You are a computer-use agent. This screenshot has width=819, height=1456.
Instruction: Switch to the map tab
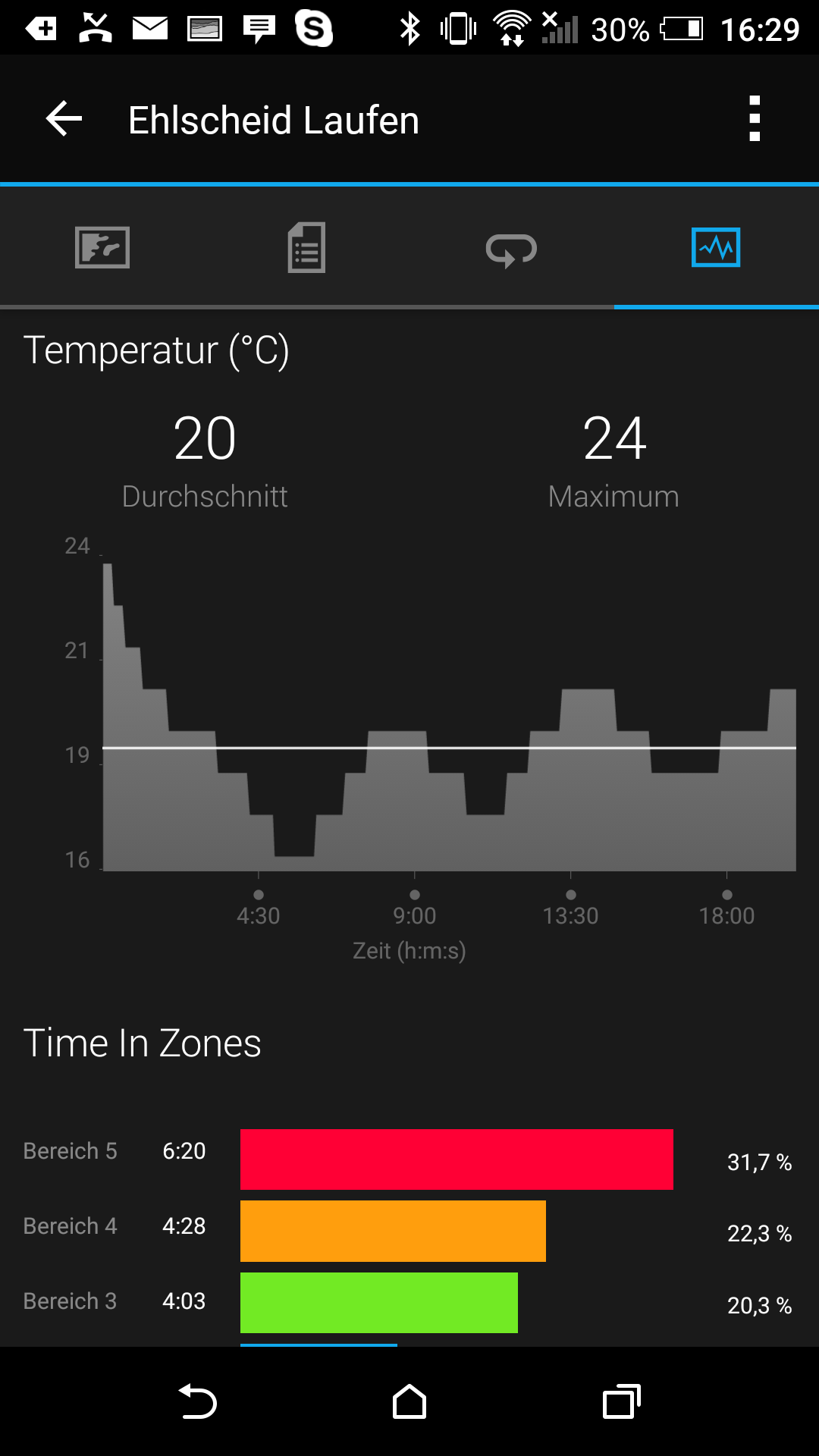[102, 247]
